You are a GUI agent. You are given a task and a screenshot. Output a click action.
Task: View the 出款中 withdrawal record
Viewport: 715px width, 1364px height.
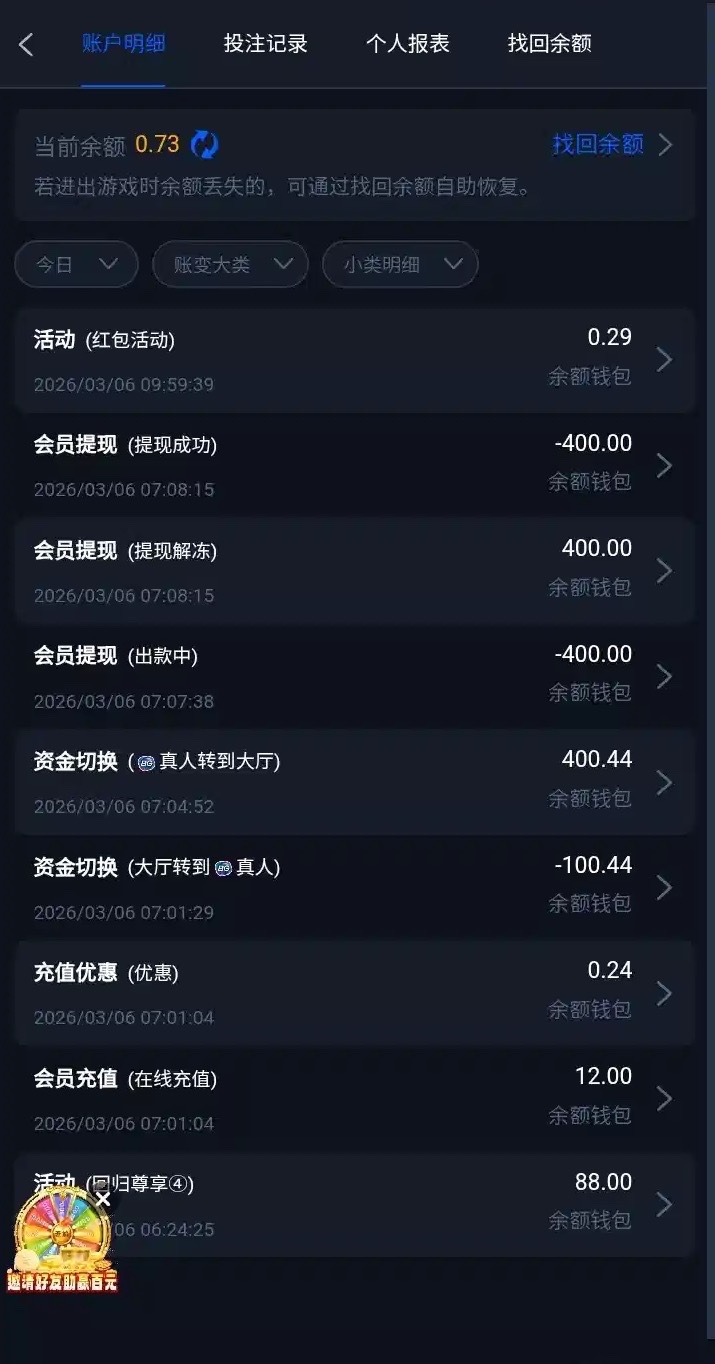point(354,677)
